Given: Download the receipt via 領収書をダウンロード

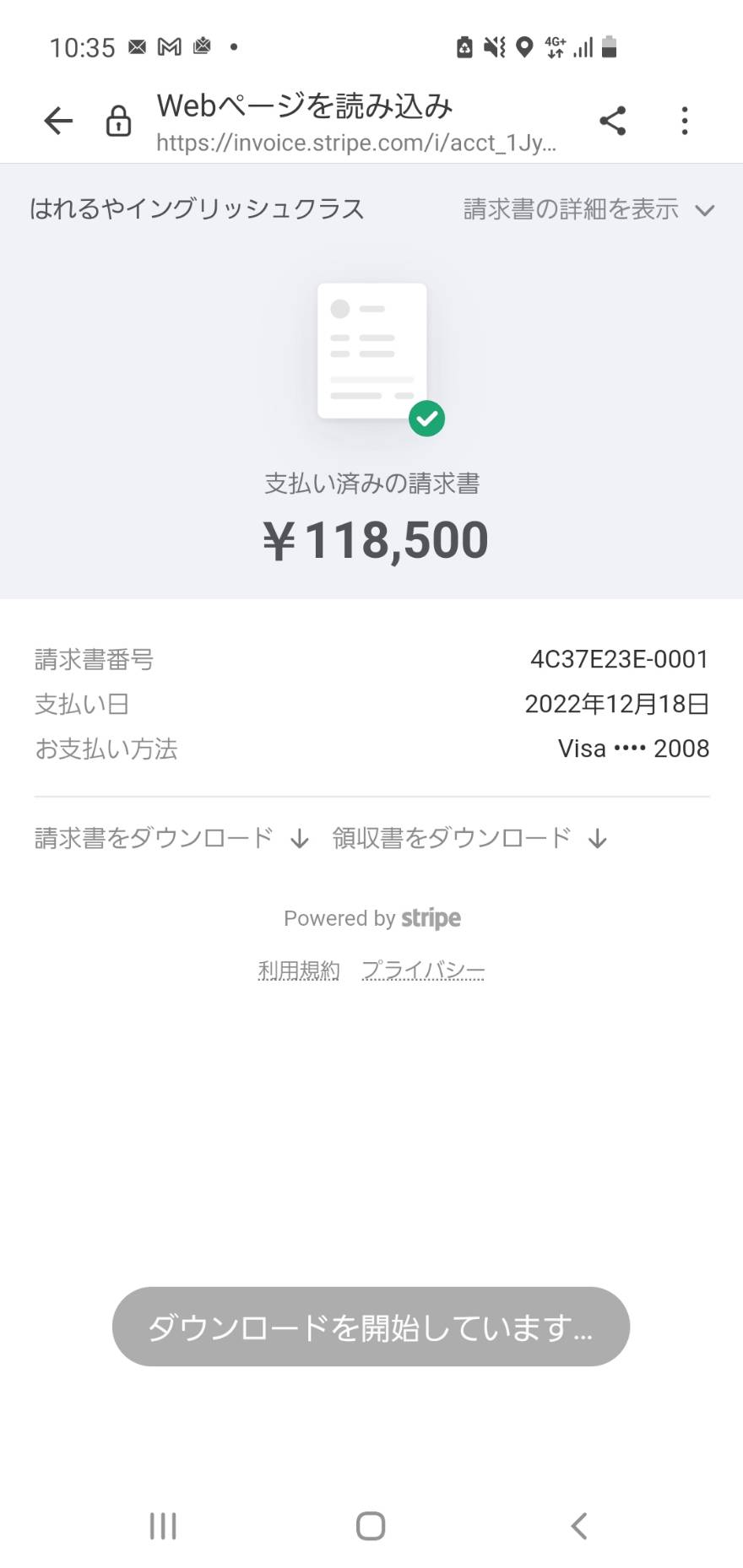Looking at the screenshot, I should pyautogui.click(x=469, y=838).
